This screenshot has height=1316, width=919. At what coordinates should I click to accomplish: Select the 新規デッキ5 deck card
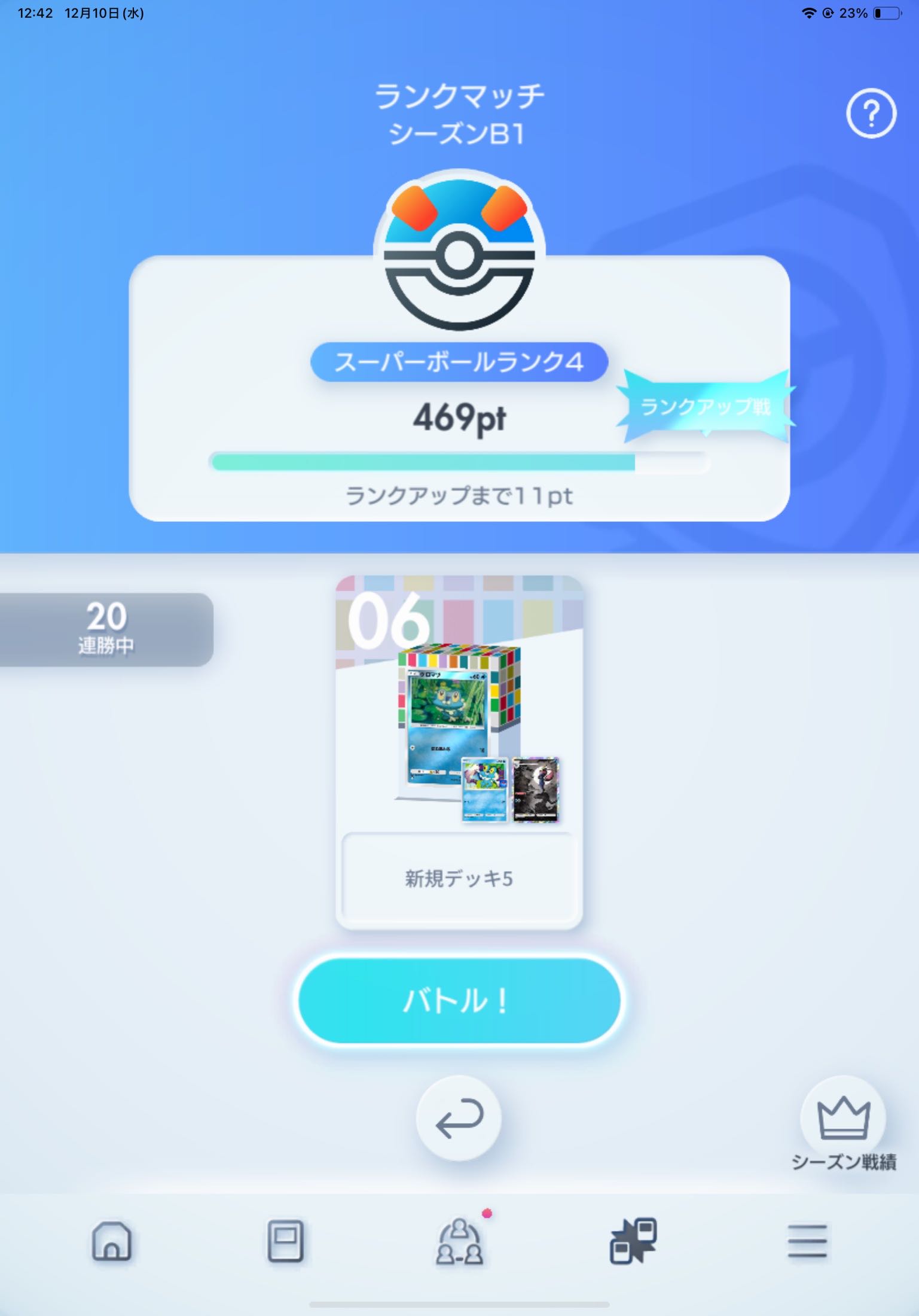point(459,752)
